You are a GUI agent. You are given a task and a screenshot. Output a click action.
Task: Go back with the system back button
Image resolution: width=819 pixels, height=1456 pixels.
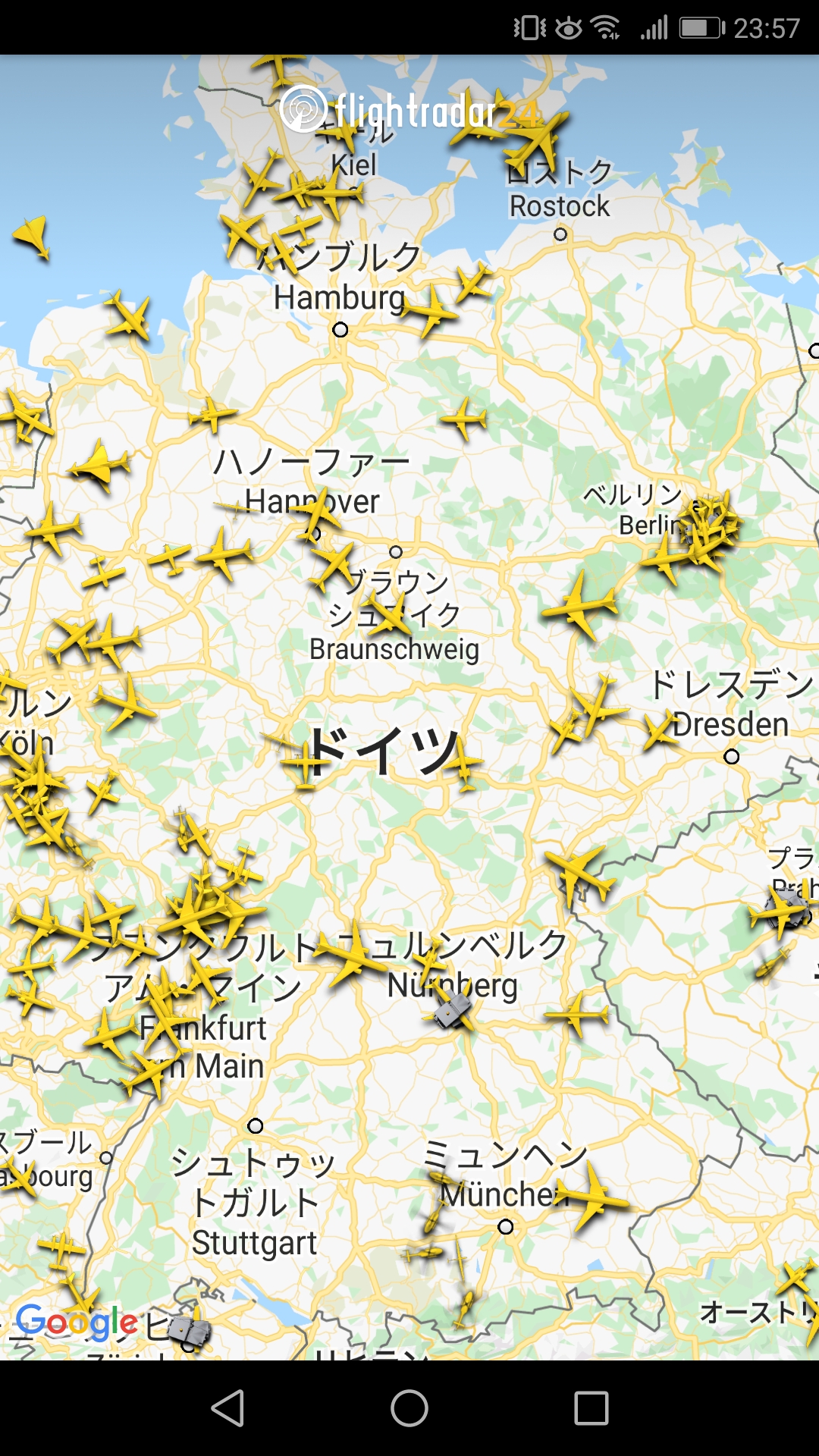[227, 1408]
